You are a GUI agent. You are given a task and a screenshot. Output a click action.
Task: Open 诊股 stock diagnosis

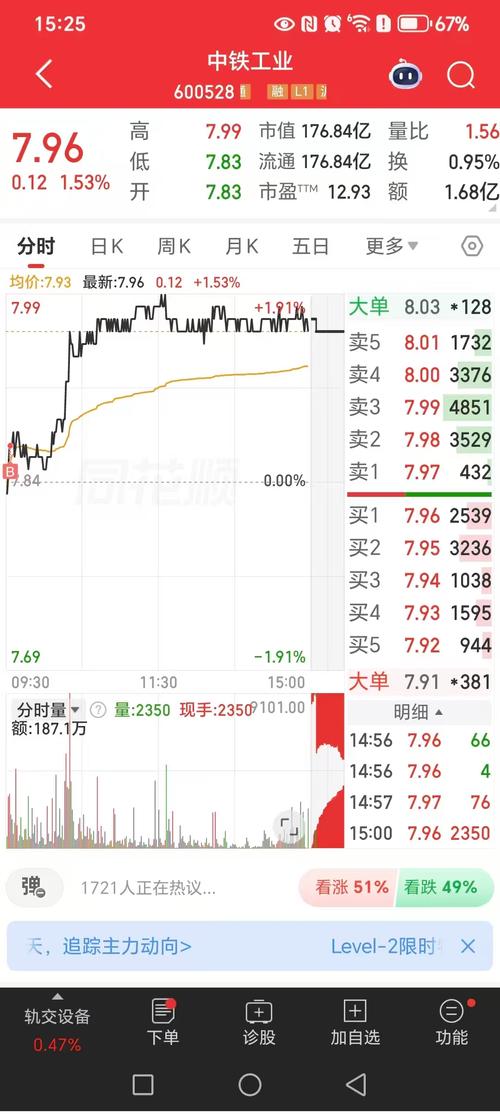(259, 1022)
